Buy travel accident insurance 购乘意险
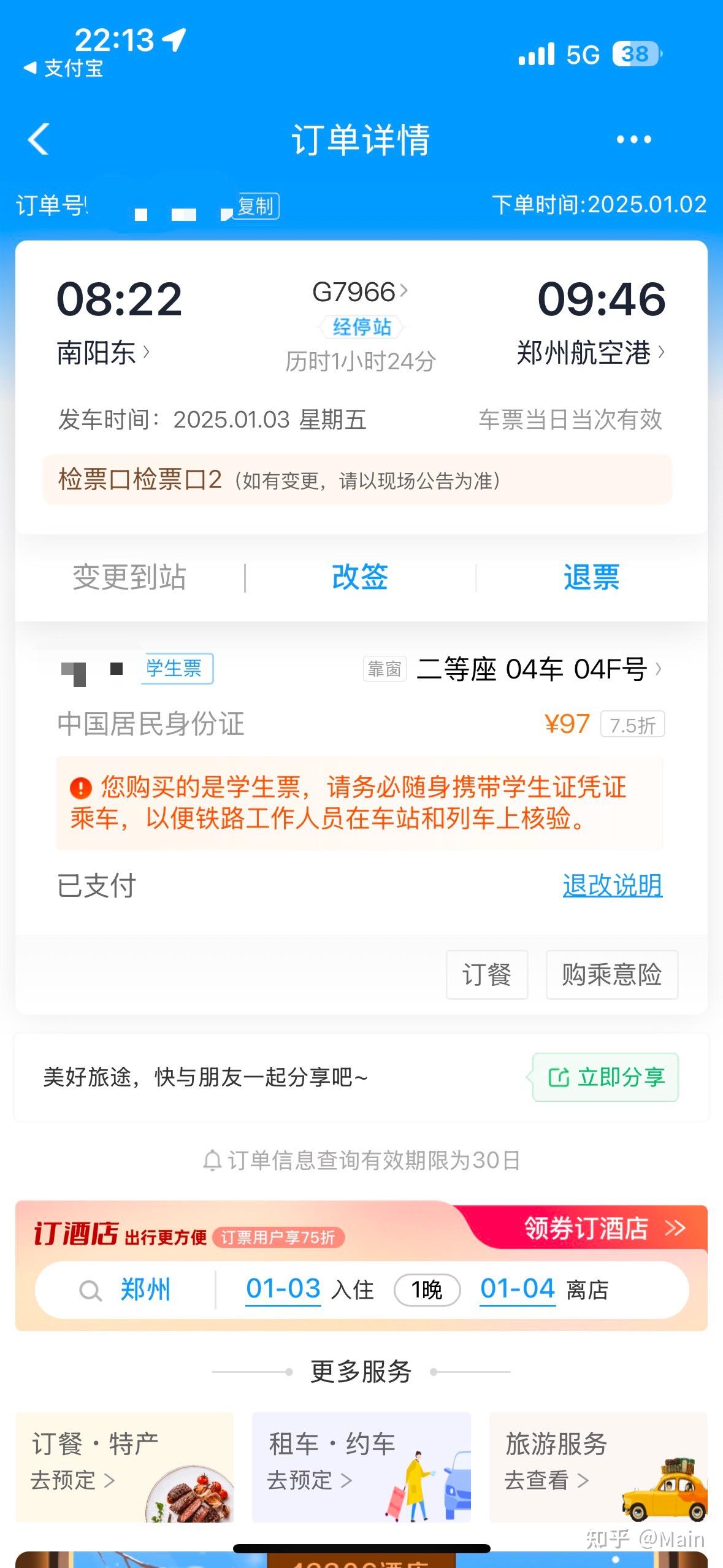This screenshot has width=723, height=1568. 611,974
